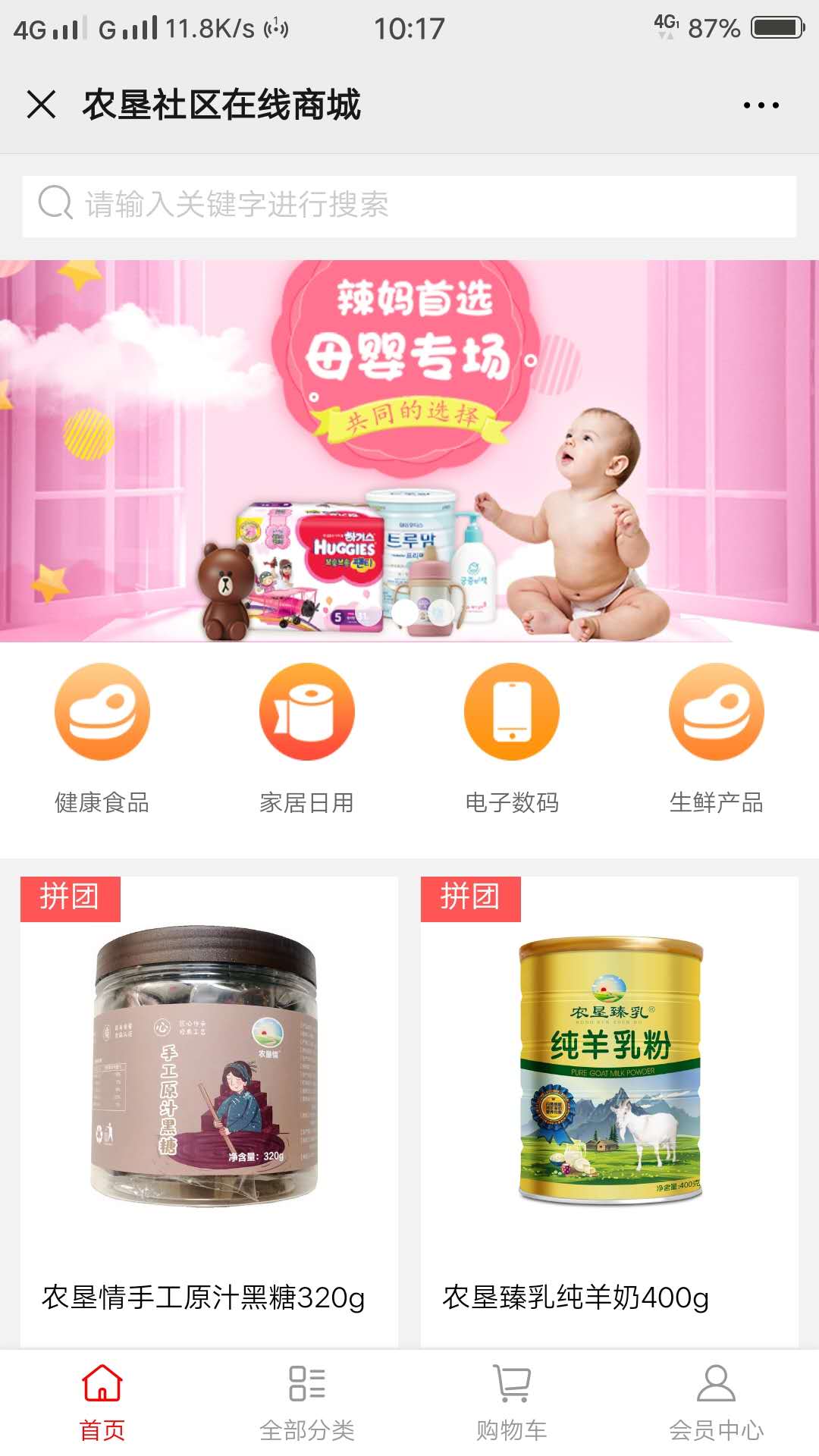Go to the 购物车 tab
819x1456 pixels.
click(512, 1403)
